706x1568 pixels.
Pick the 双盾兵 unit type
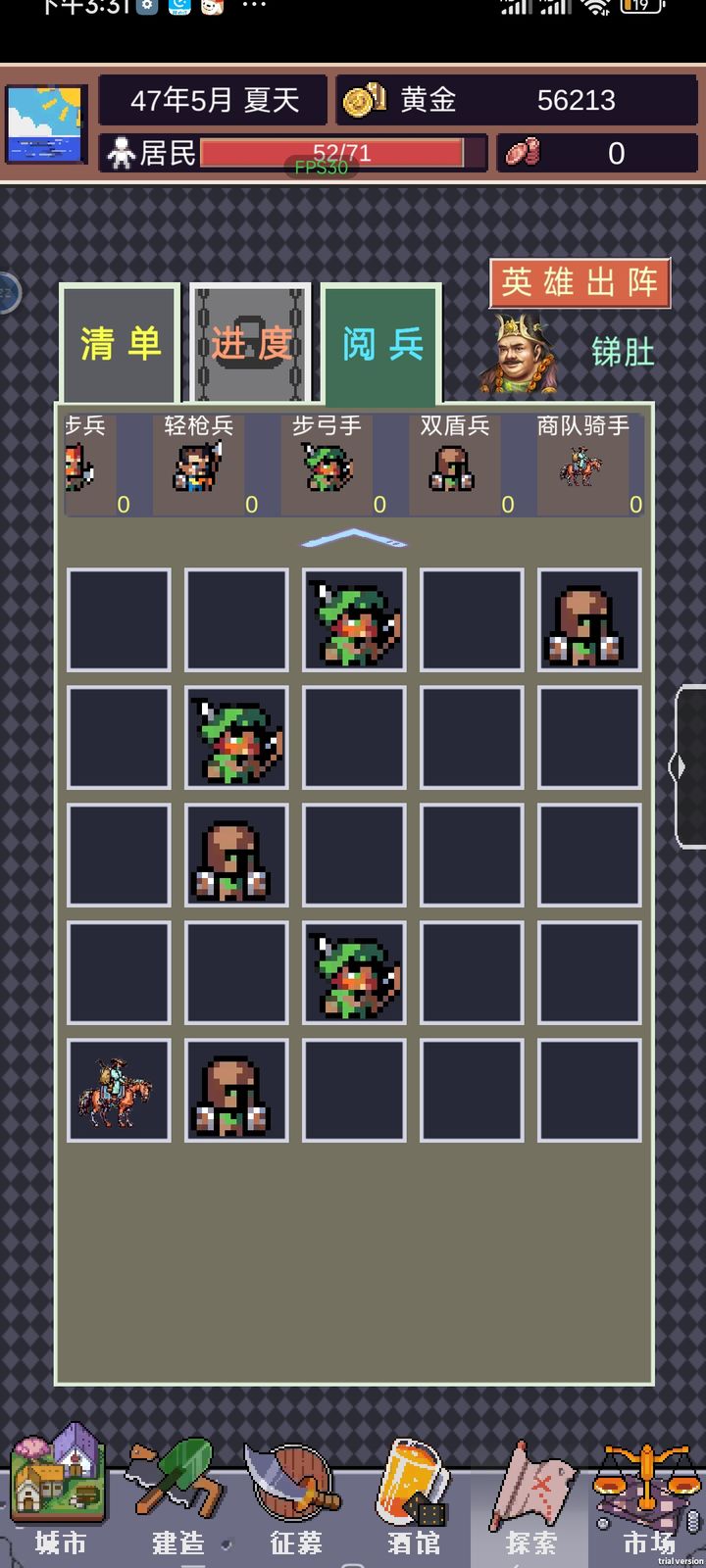click(x=455, y=463)
